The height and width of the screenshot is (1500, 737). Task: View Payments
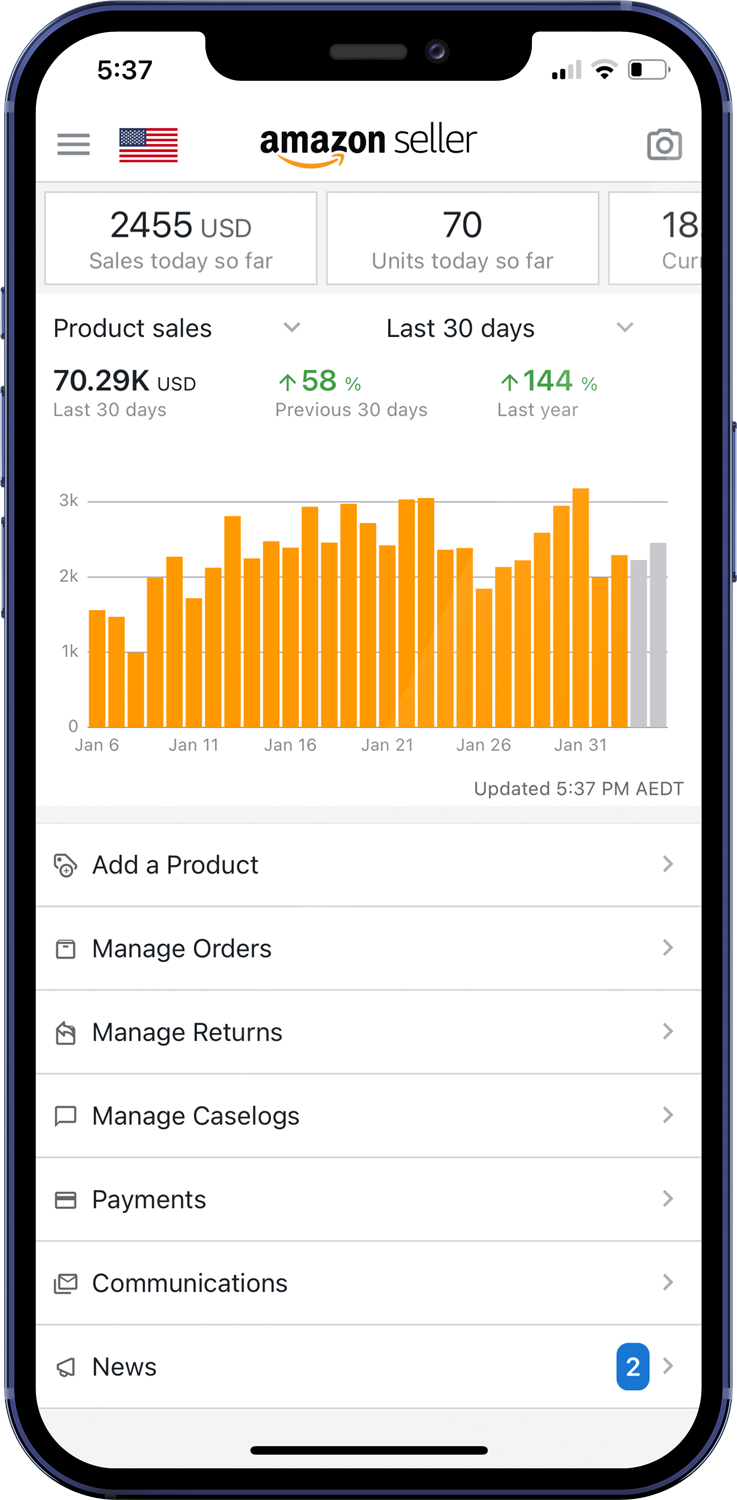[368, 1200]
